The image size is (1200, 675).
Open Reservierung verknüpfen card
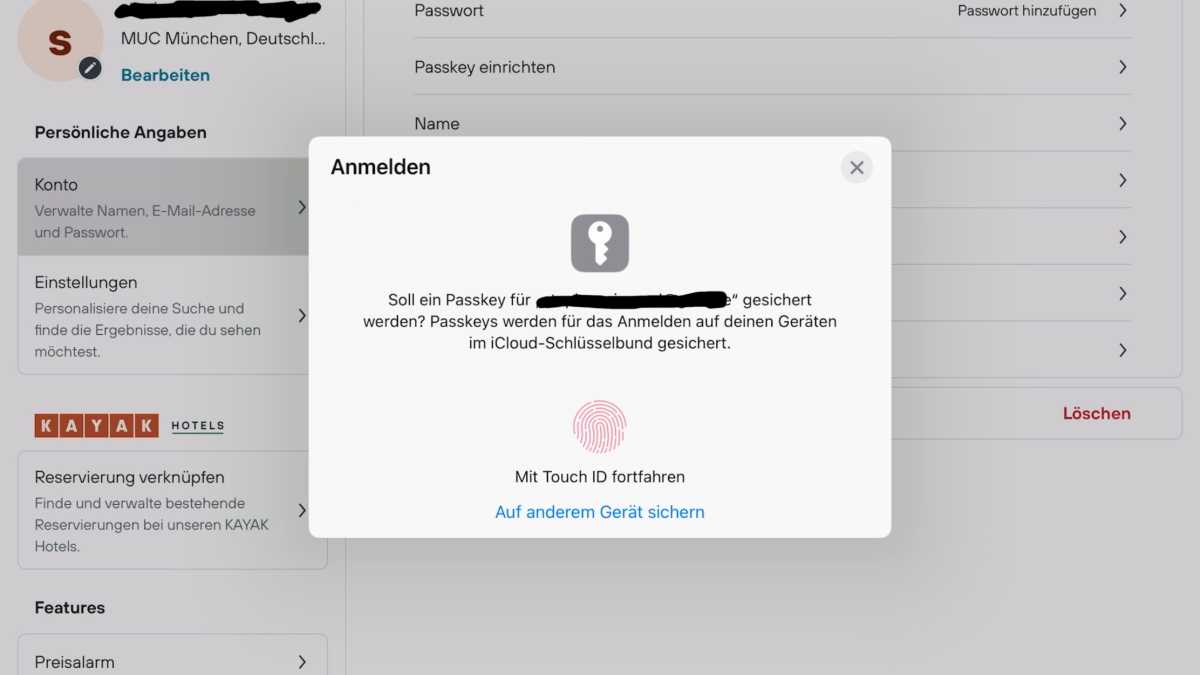coord(171,510)
